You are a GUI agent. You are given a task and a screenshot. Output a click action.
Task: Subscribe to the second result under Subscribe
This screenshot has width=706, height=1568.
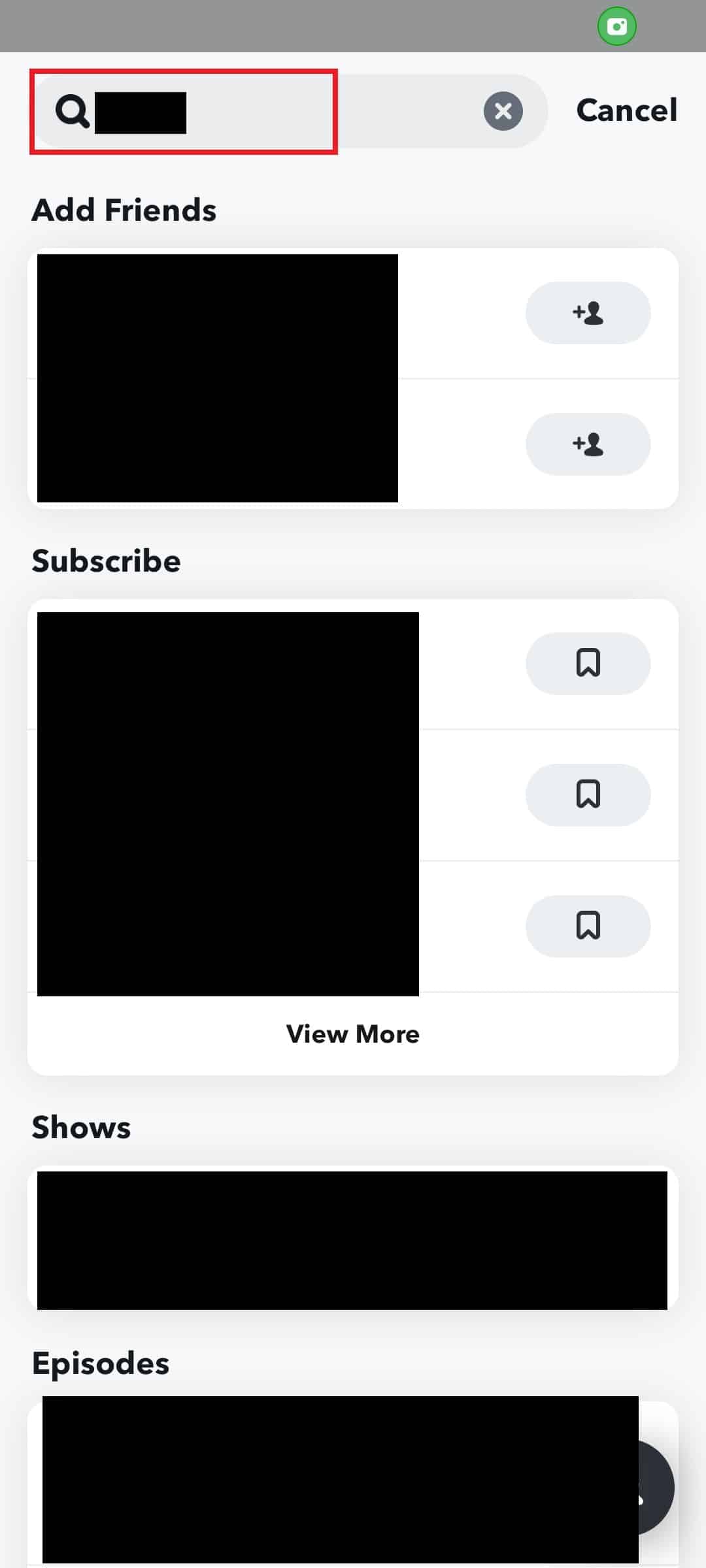click(588, 794)
